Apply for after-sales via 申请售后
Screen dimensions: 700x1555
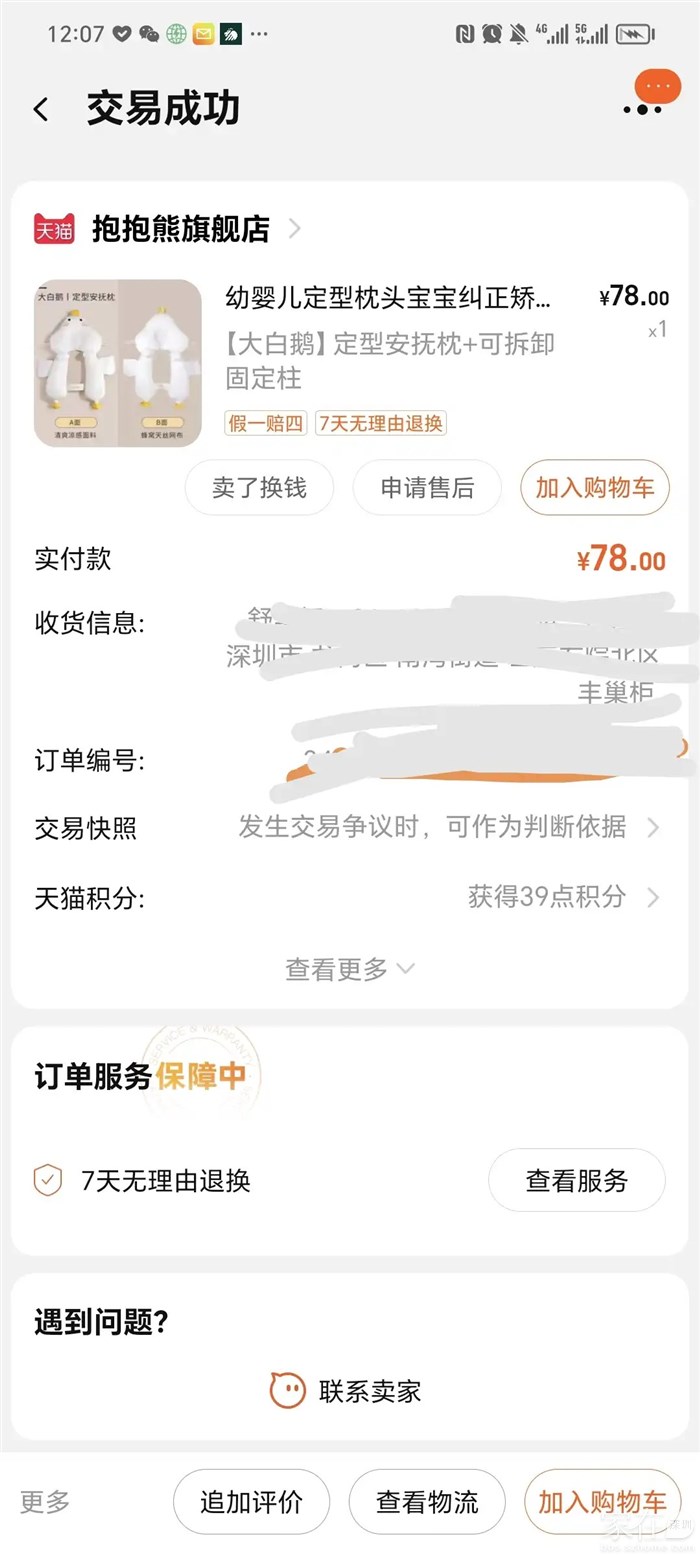pyautogui.click(x=427, y=488)
